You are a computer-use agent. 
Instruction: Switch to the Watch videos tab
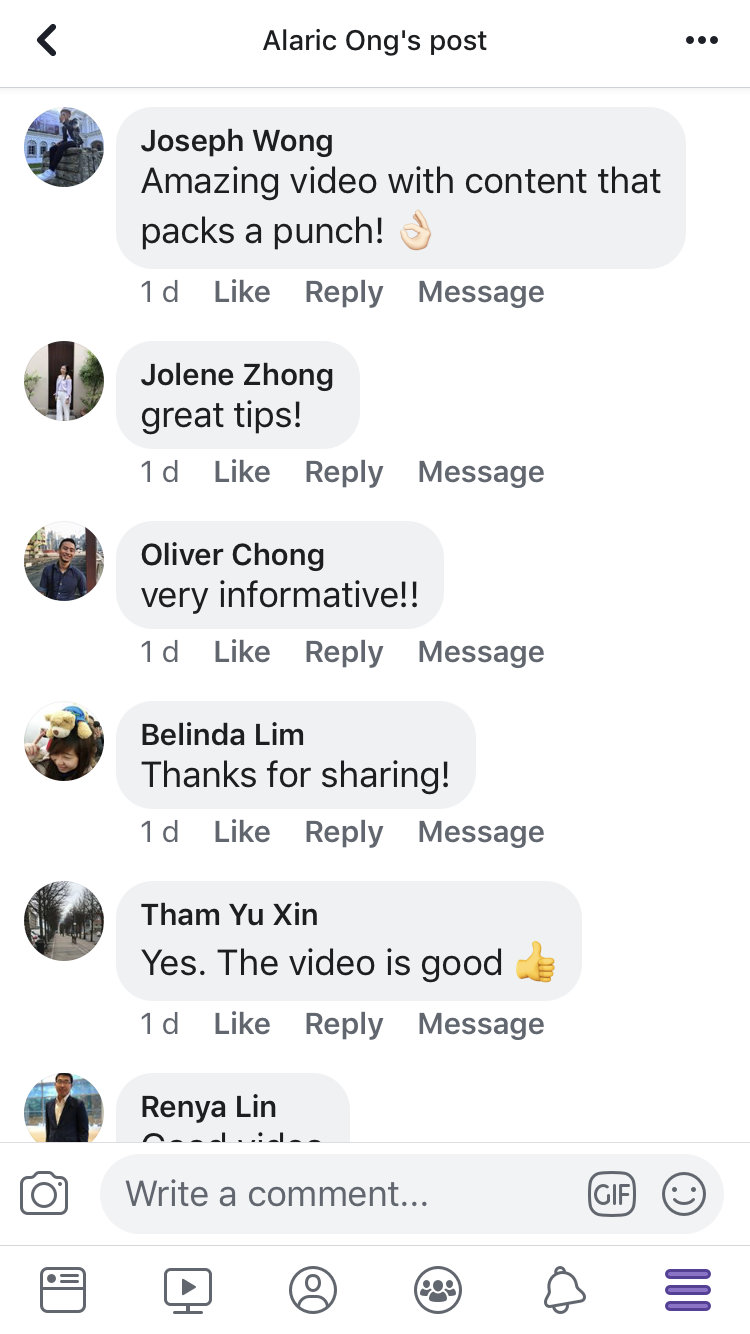188,1289
